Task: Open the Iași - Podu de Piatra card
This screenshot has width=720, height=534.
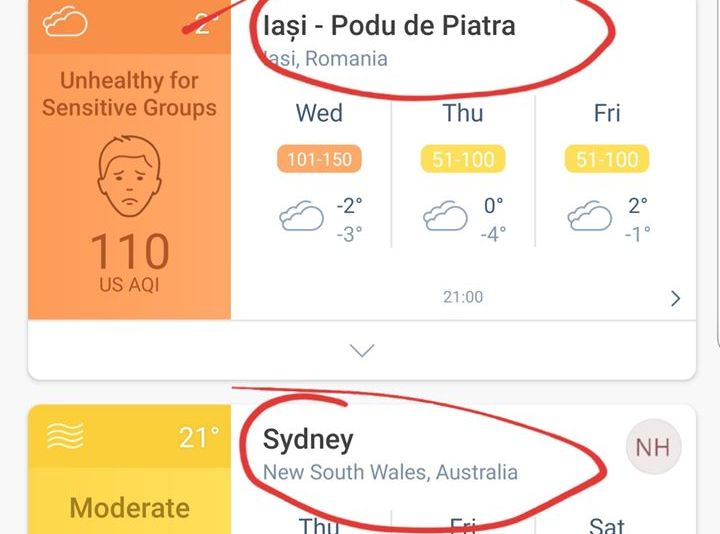Action: point(389,27)
